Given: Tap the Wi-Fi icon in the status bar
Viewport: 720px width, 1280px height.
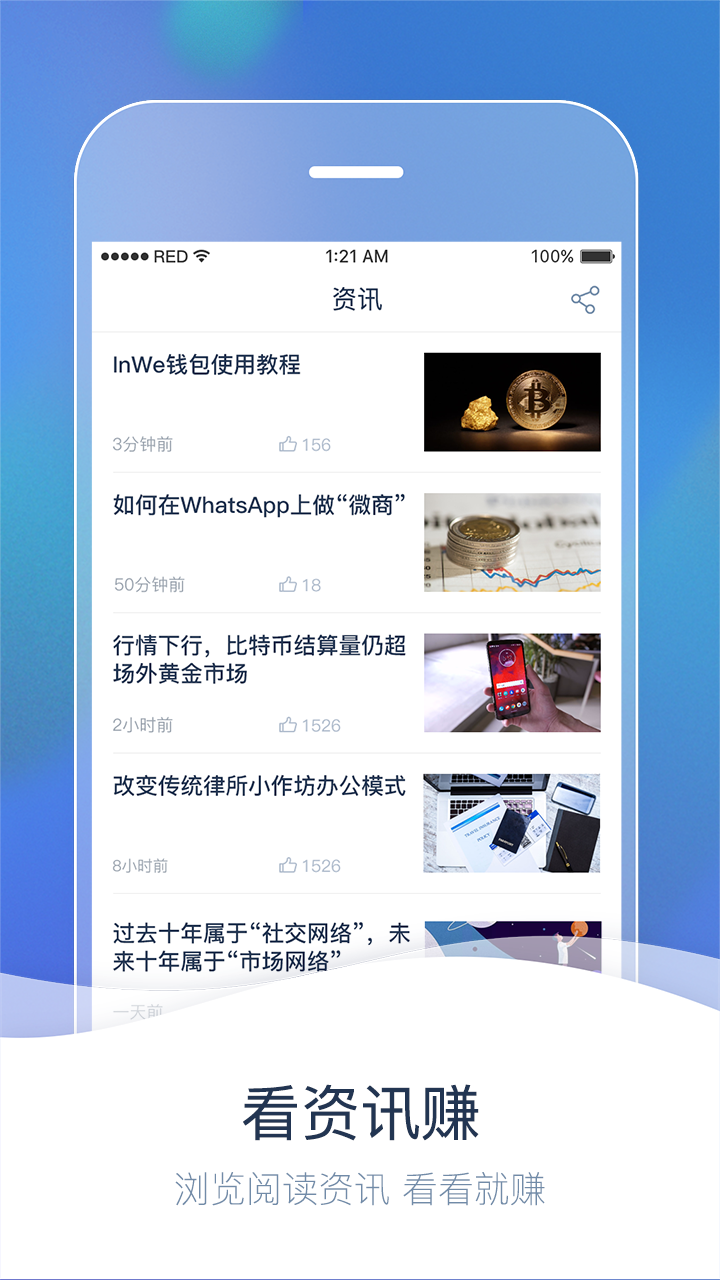Looking at the screenshot, I should [202, 256].
